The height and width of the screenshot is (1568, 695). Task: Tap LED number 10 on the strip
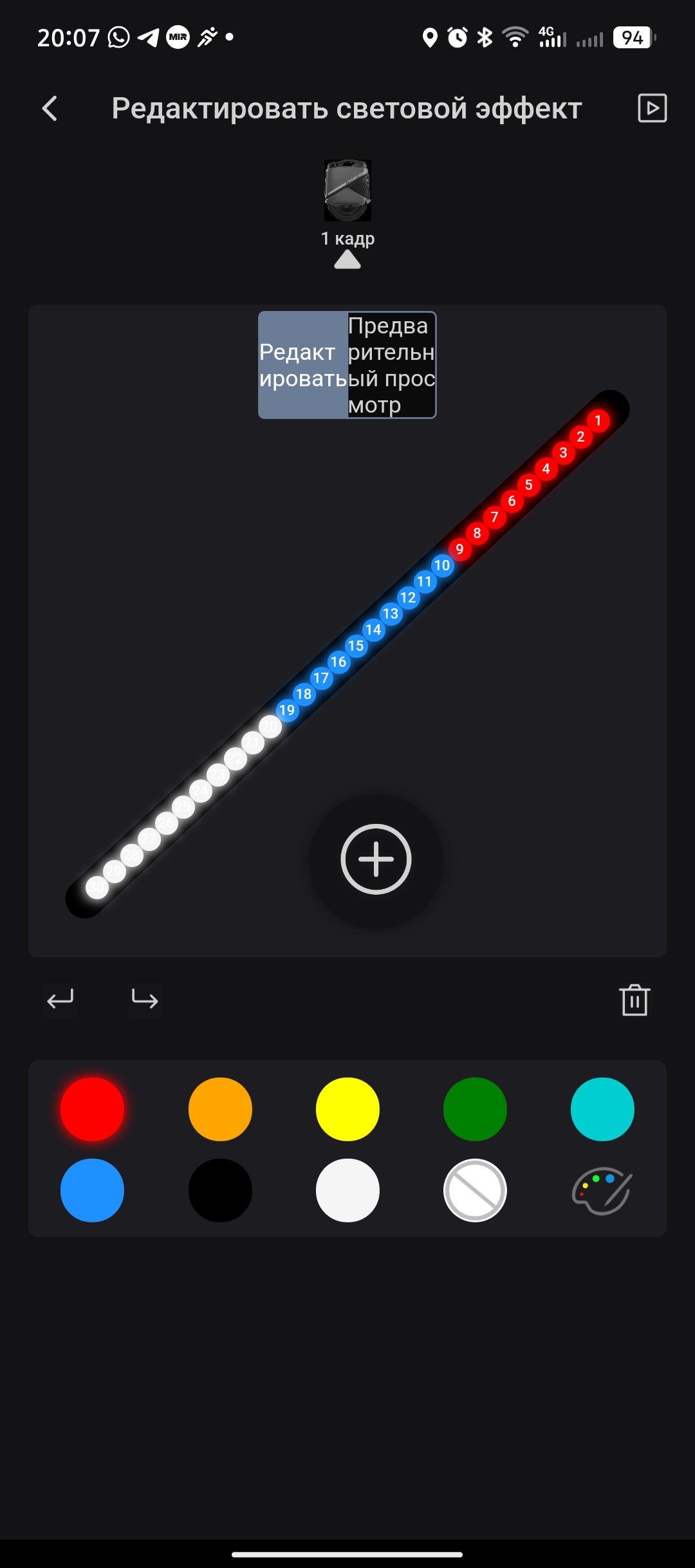[x=442, y=565]
